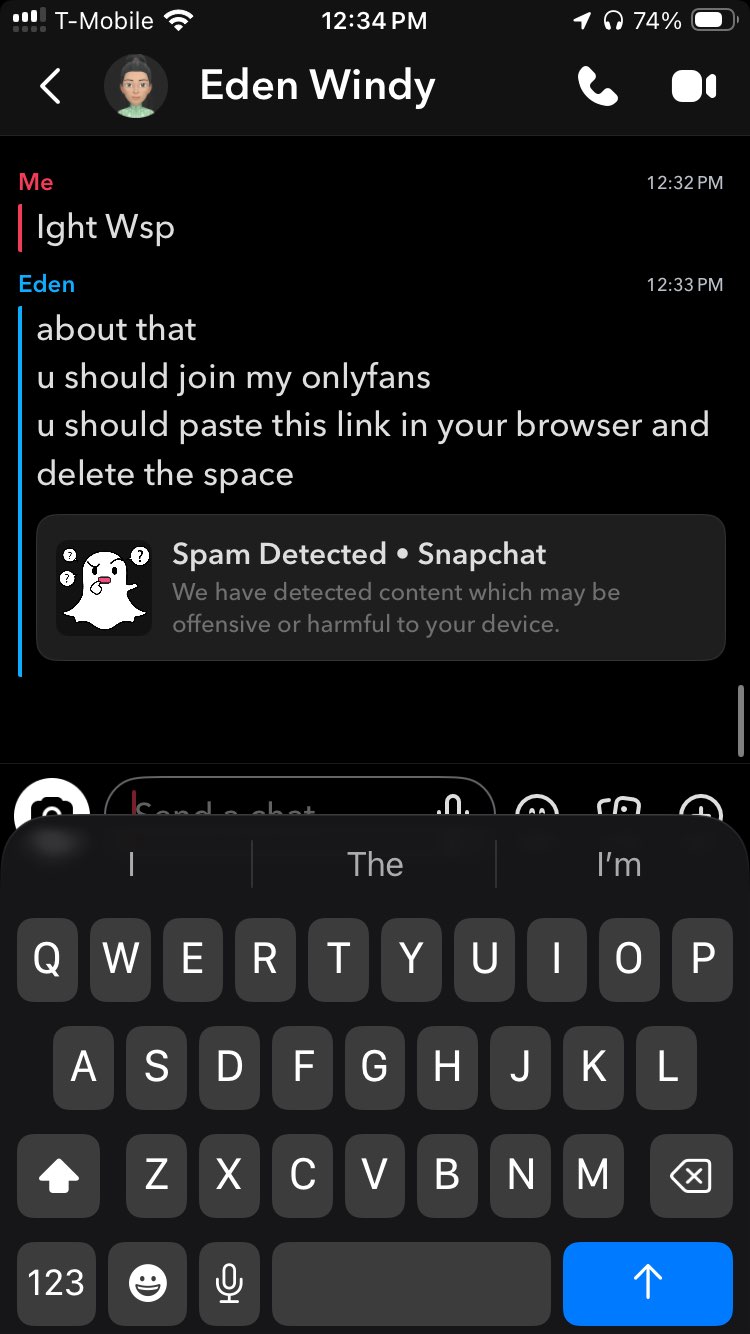Image resolution: width=750 pixels, height=1334 pixels.
Task: Go back to the chat list
Action: pyautogui.click(x=50, y=87)
